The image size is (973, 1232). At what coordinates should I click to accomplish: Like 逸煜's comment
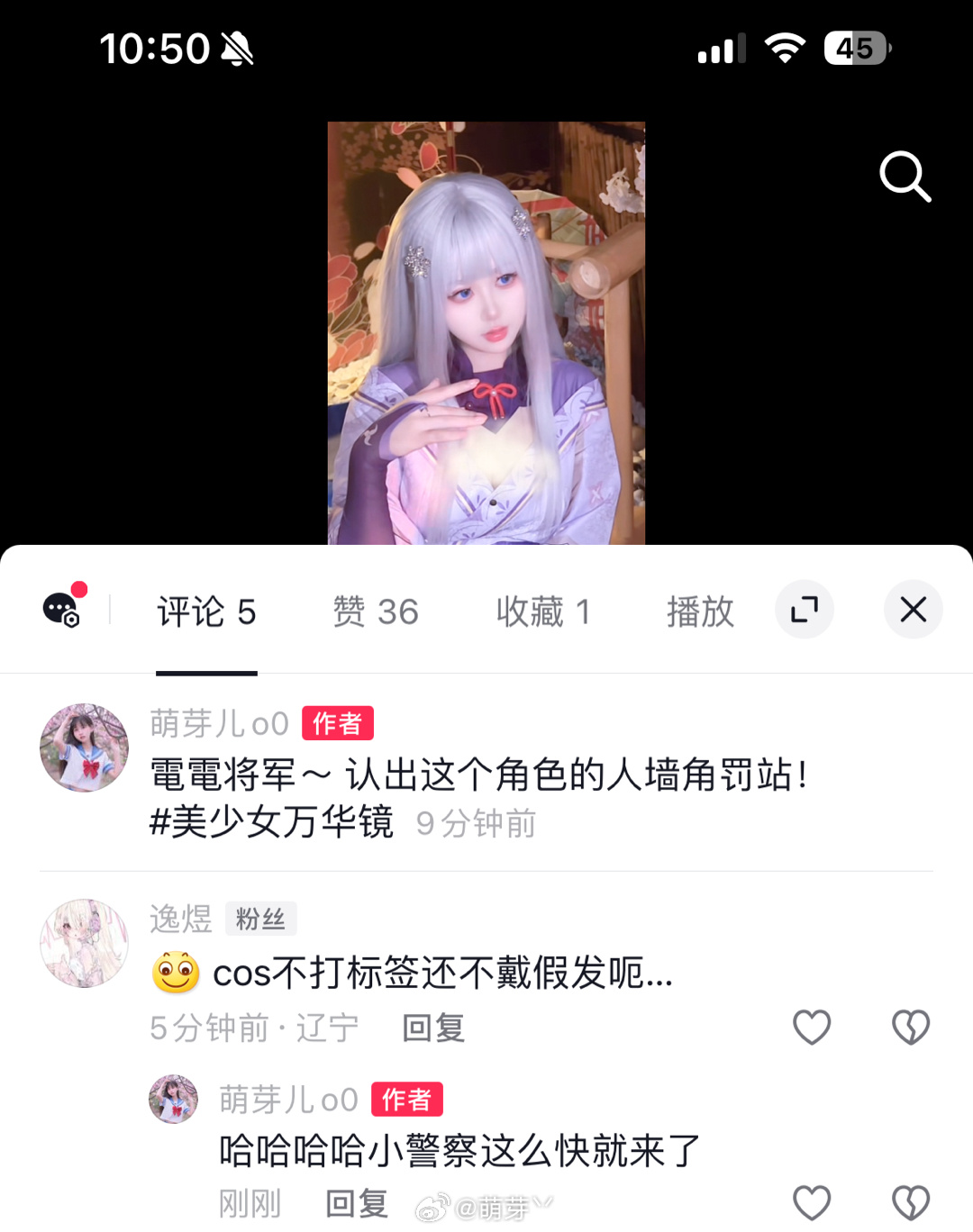pyautogui.click(x=811, y=1027)
